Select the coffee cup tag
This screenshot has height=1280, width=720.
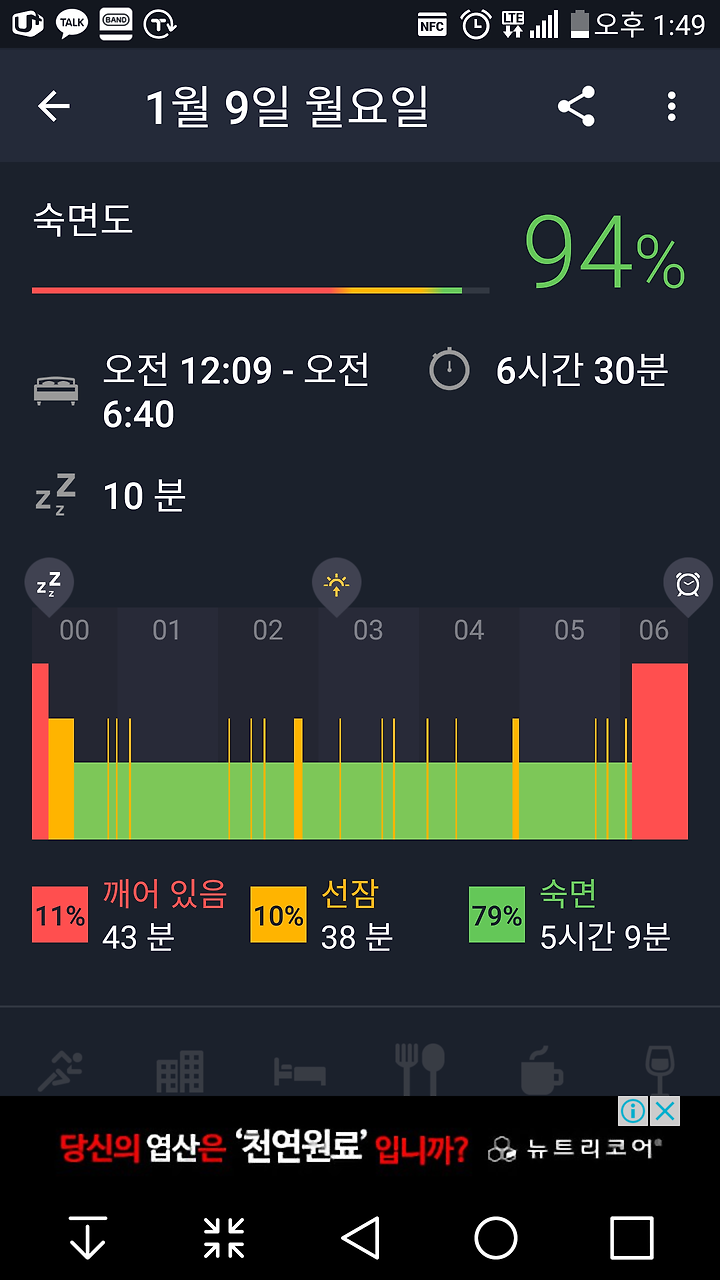[541, 1070]
